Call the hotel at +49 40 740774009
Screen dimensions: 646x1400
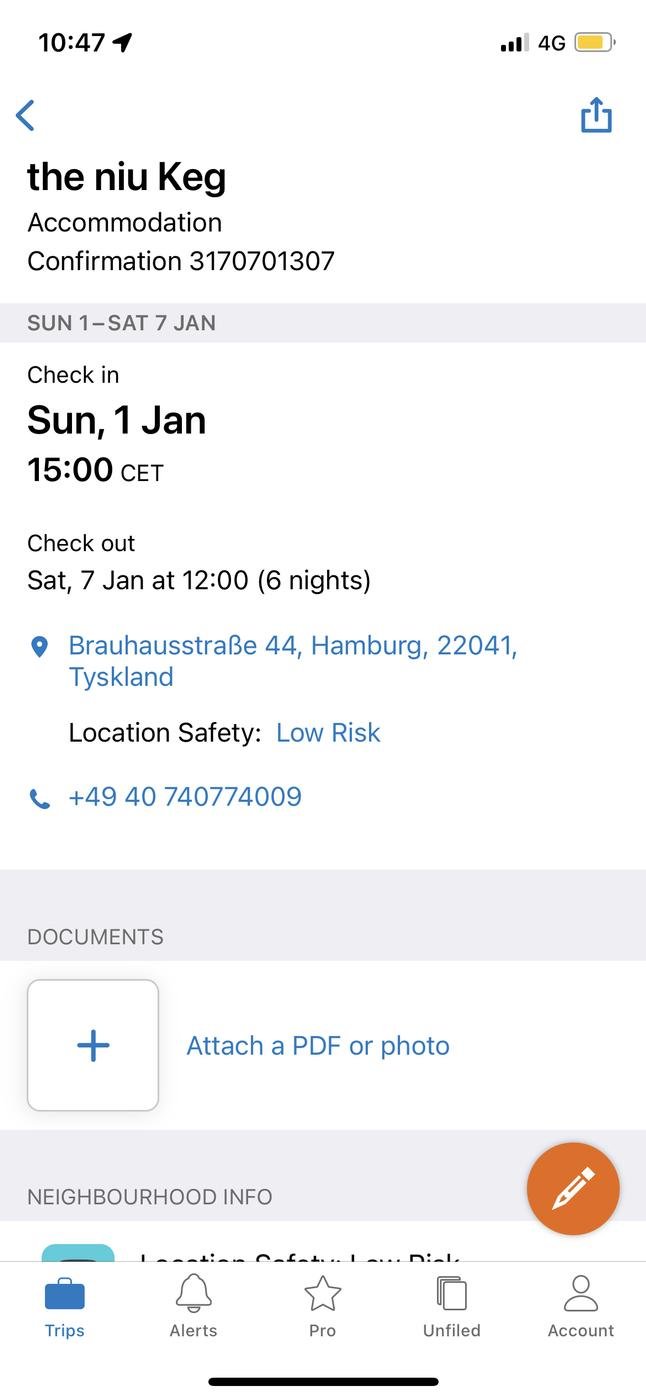(x=185, y=797)
